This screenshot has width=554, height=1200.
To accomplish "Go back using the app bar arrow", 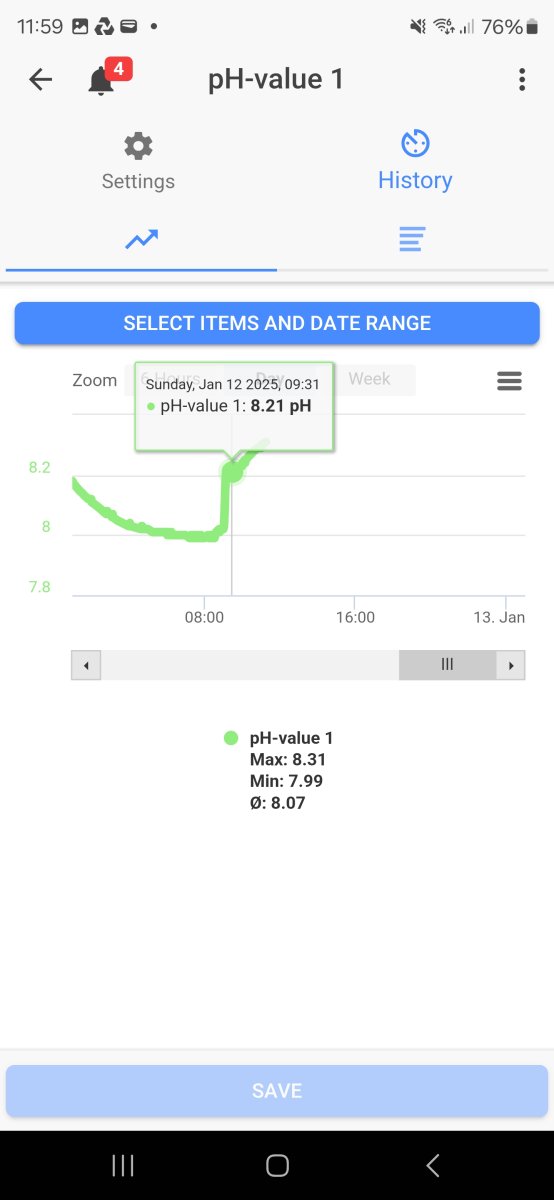I will [x=40, y=80].
